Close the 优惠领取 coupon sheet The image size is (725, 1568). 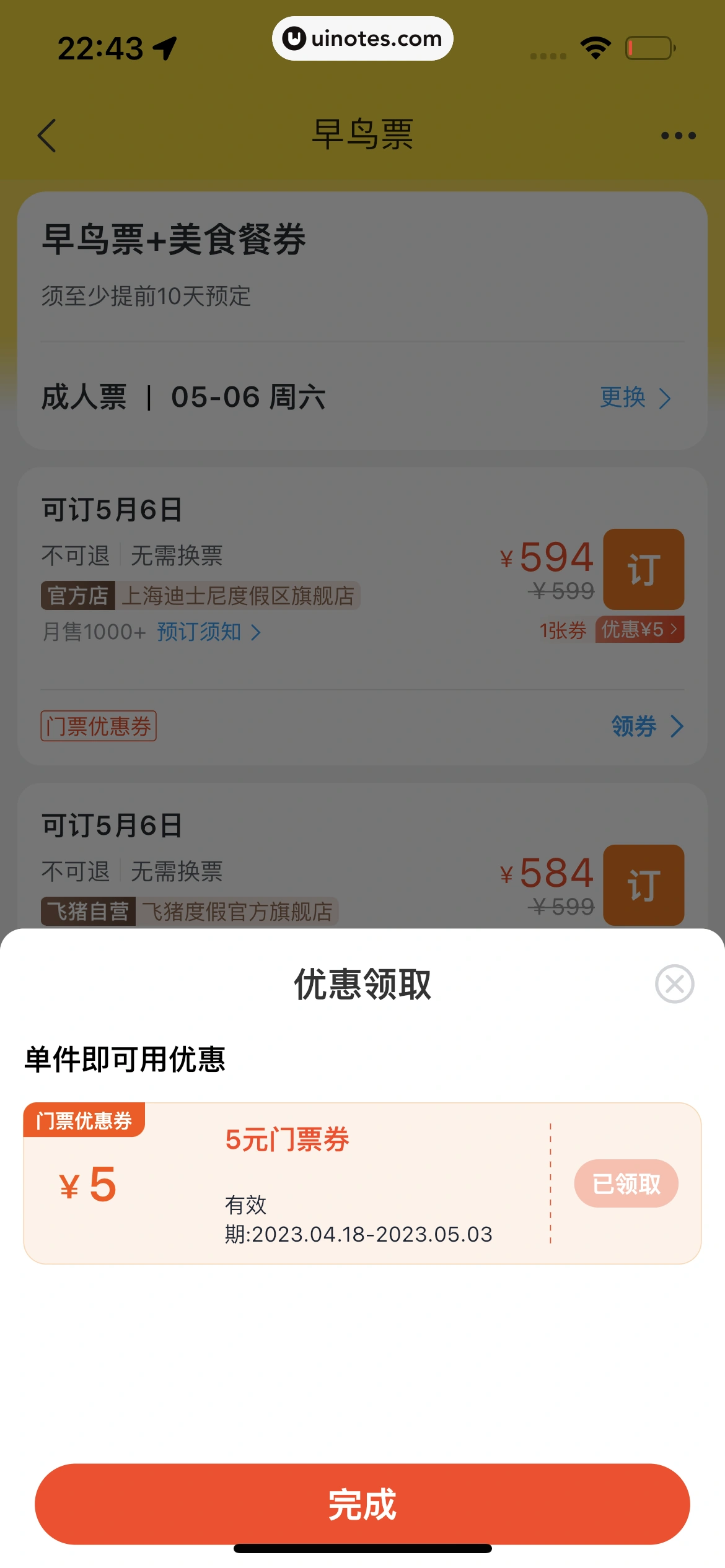click(674, 983)
